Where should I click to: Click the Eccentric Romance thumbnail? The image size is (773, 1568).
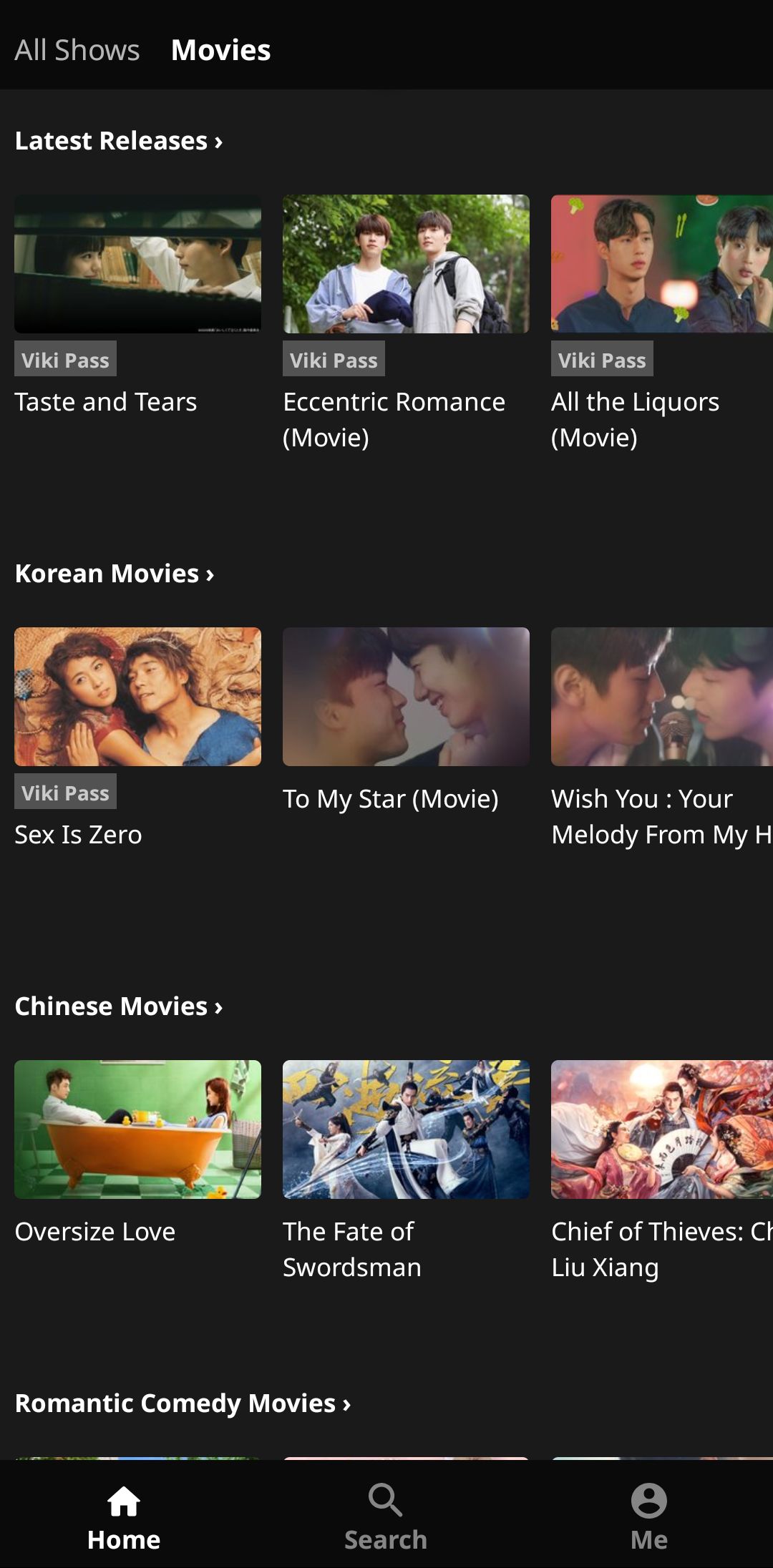406,265
